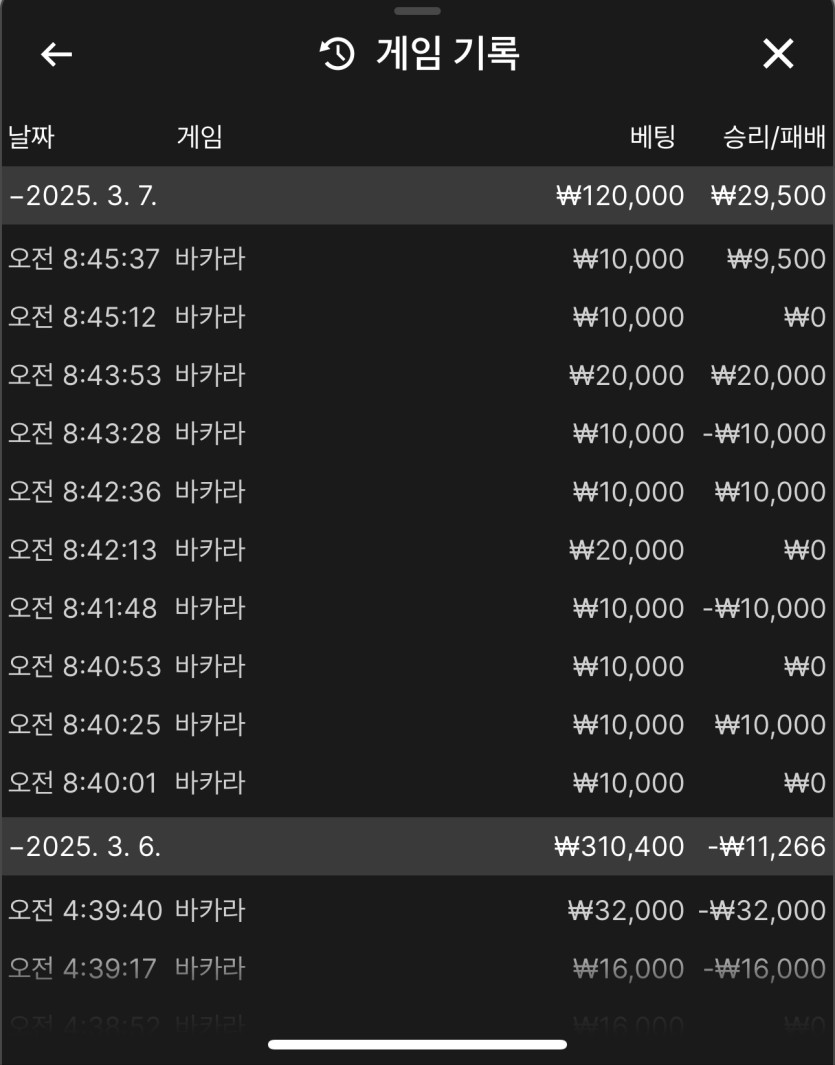Select the 오전 8:40:53 바카라 entry
835x1065 pixels.
click(x=417, y=666)
